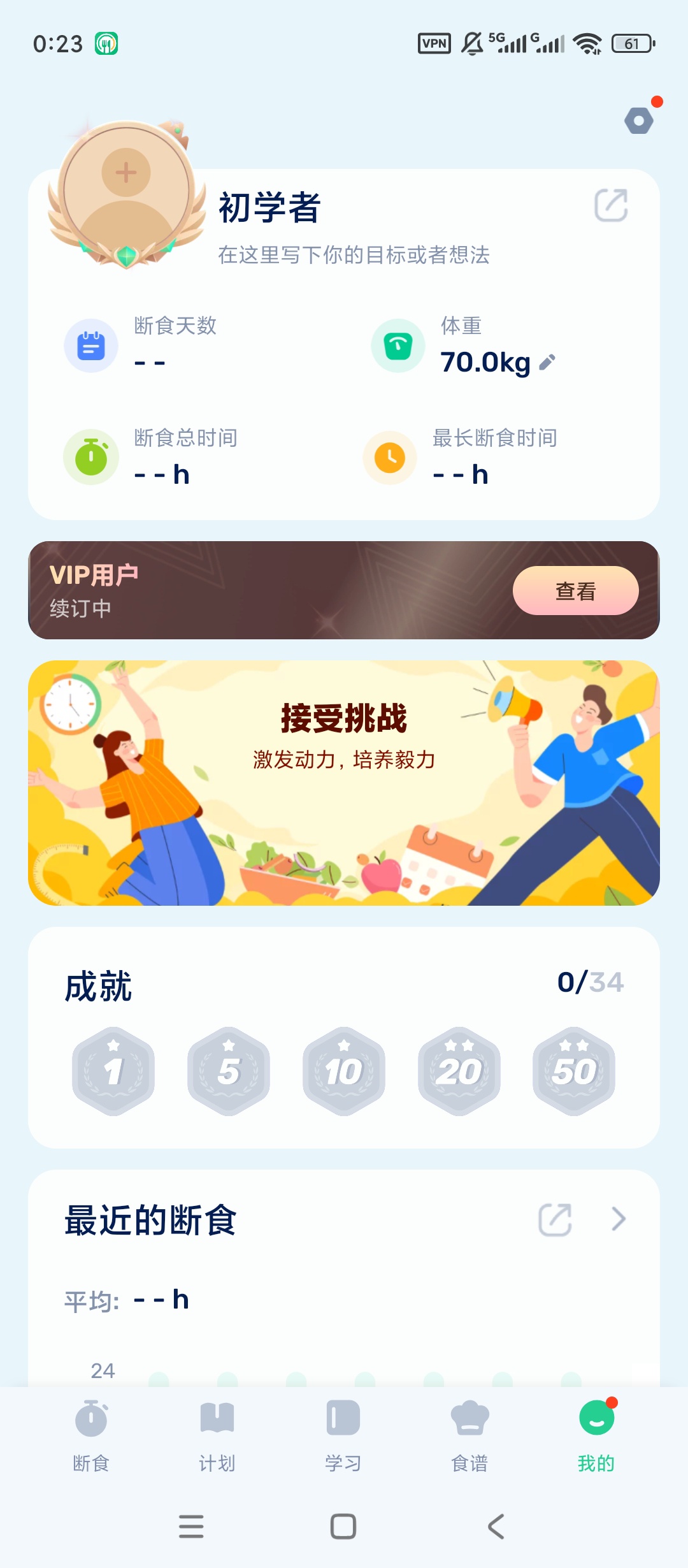
Task: Expand 最近的断食 with the chevron arrow
Action: tap(618, 1219)
